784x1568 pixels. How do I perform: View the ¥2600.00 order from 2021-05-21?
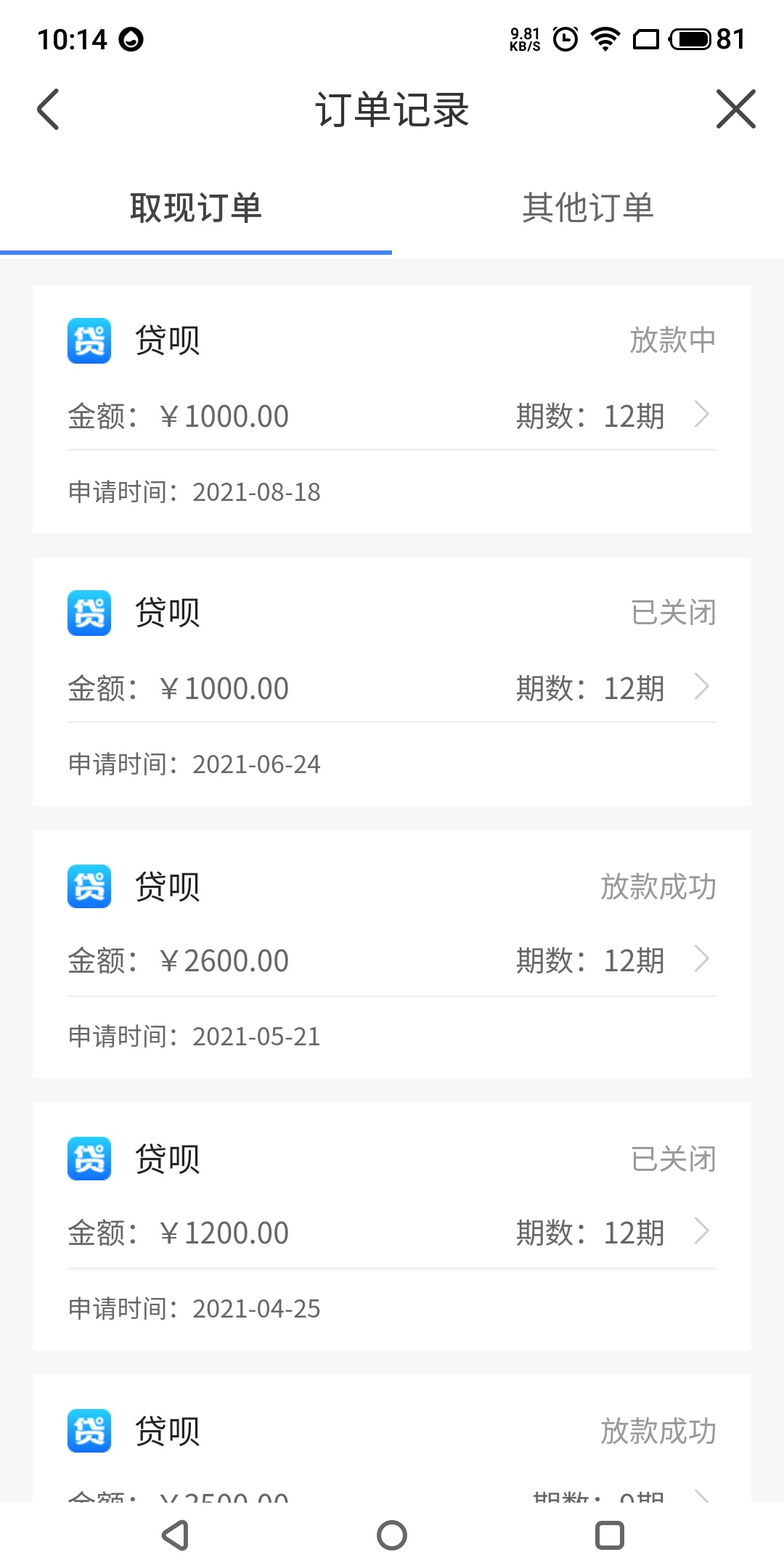[x=392, y=954]
